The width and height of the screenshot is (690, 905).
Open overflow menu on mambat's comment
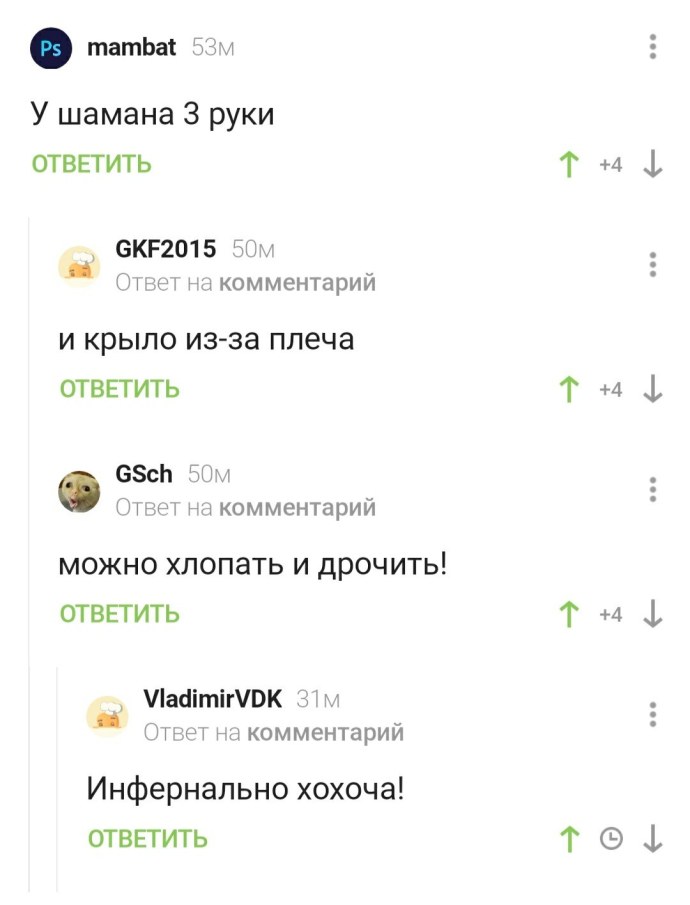(652, 47)
